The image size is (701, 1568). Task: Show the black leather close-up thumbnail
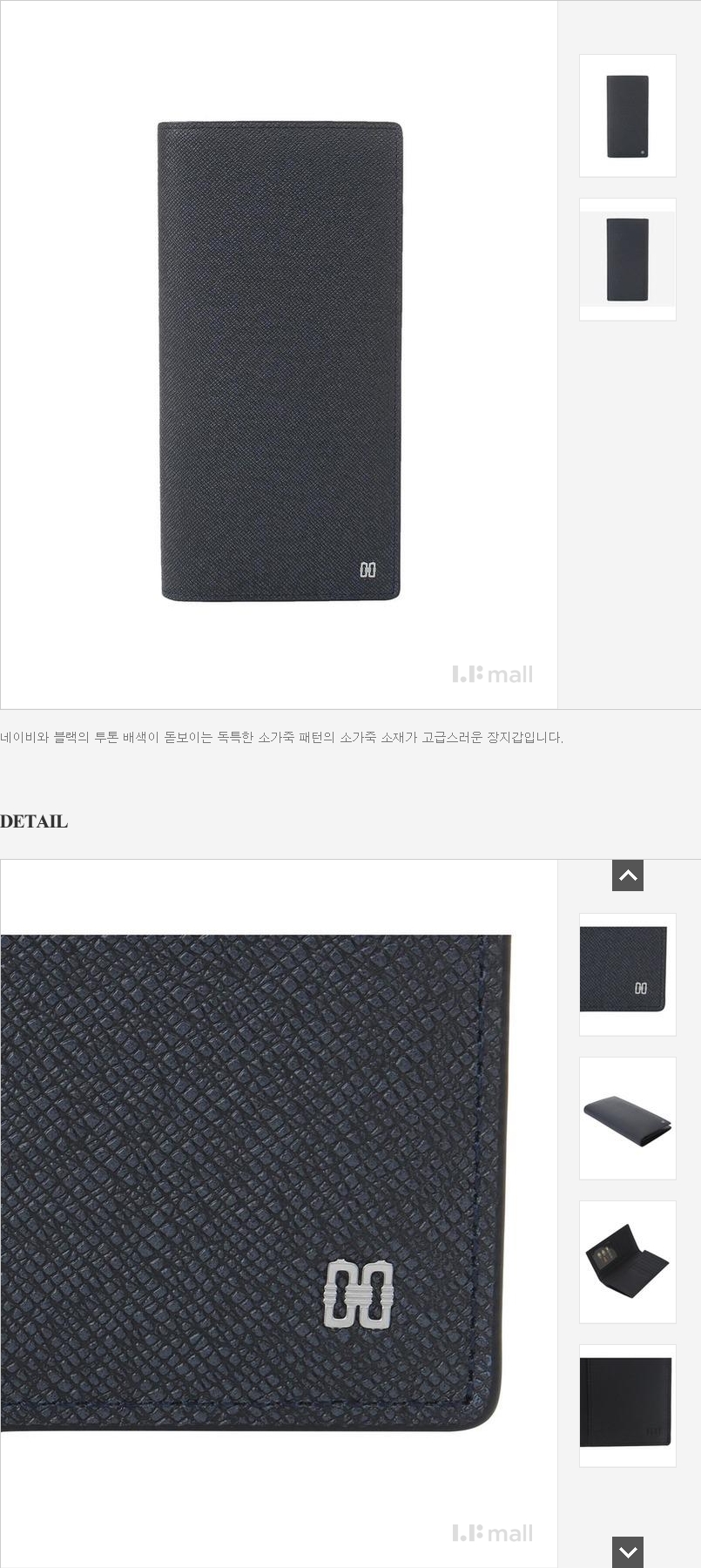(x=627, y=1405)
